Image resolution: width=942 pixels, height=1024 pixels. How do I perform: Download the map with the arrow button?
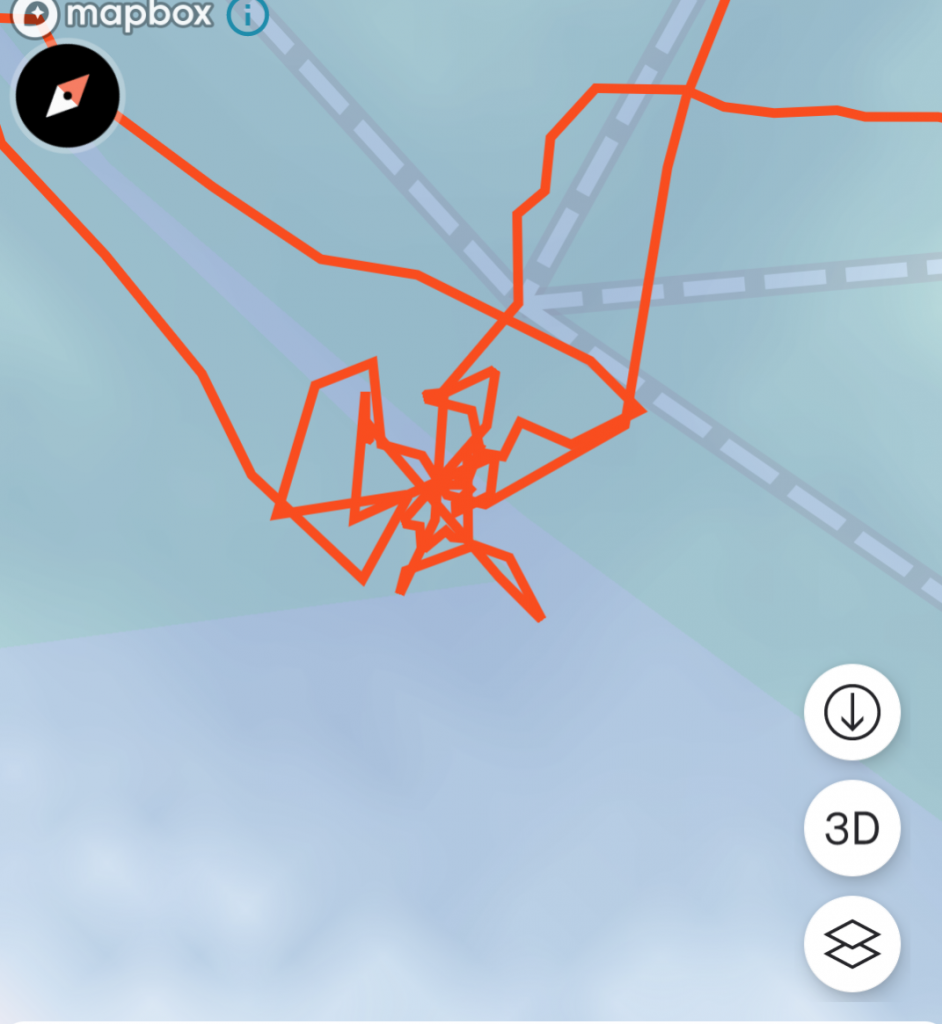[852, 713]
